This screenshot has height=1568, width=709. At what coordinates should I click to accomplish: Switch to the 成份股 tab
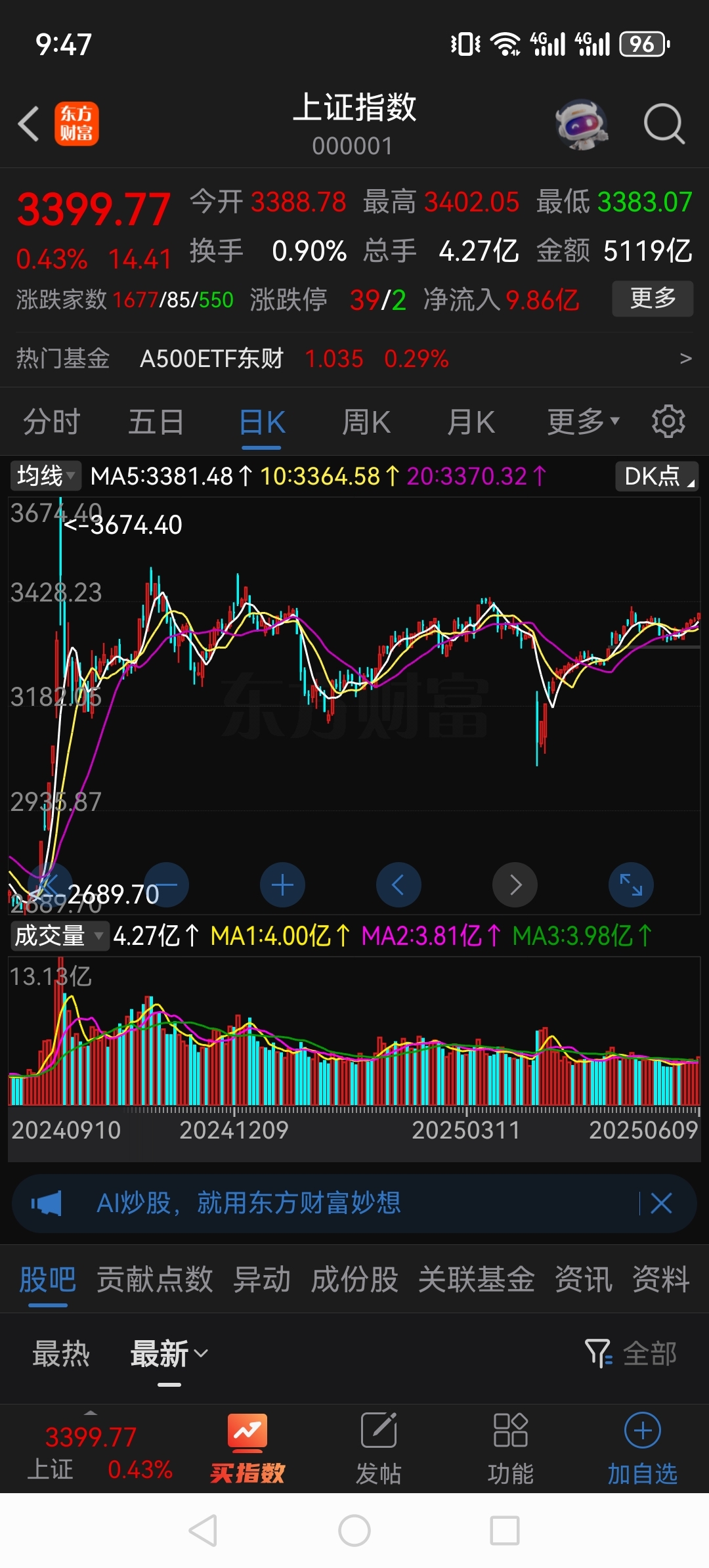click(x=355, y=1279)
